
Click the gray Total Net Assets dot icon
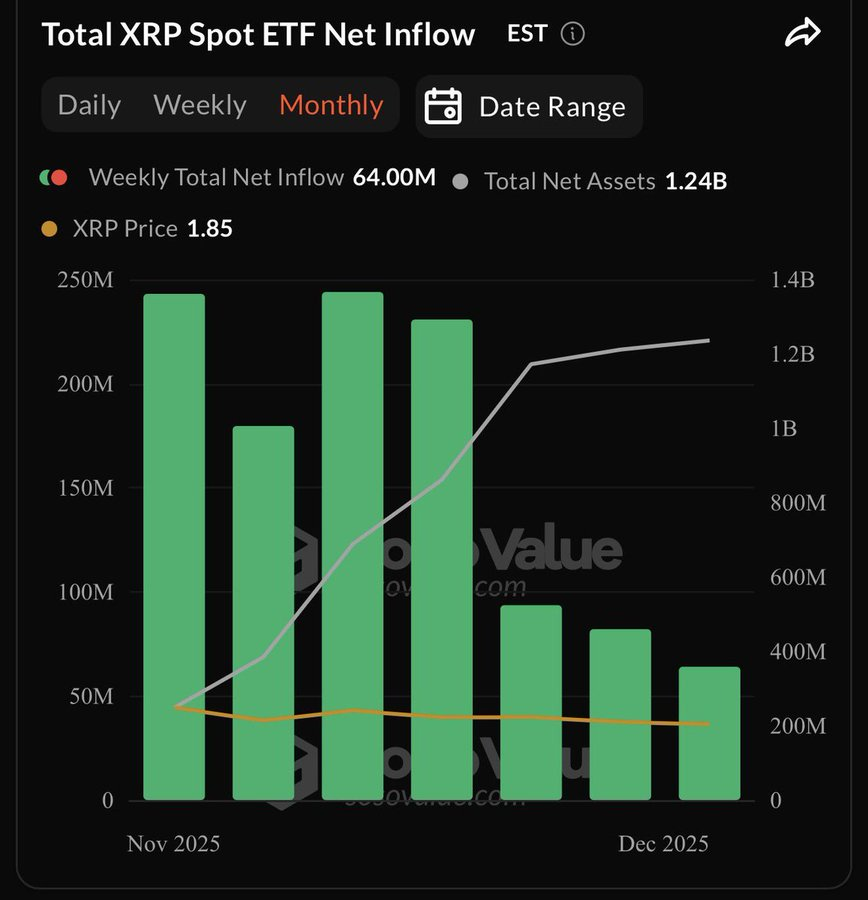pyautogui.click(x=462, y=181)
